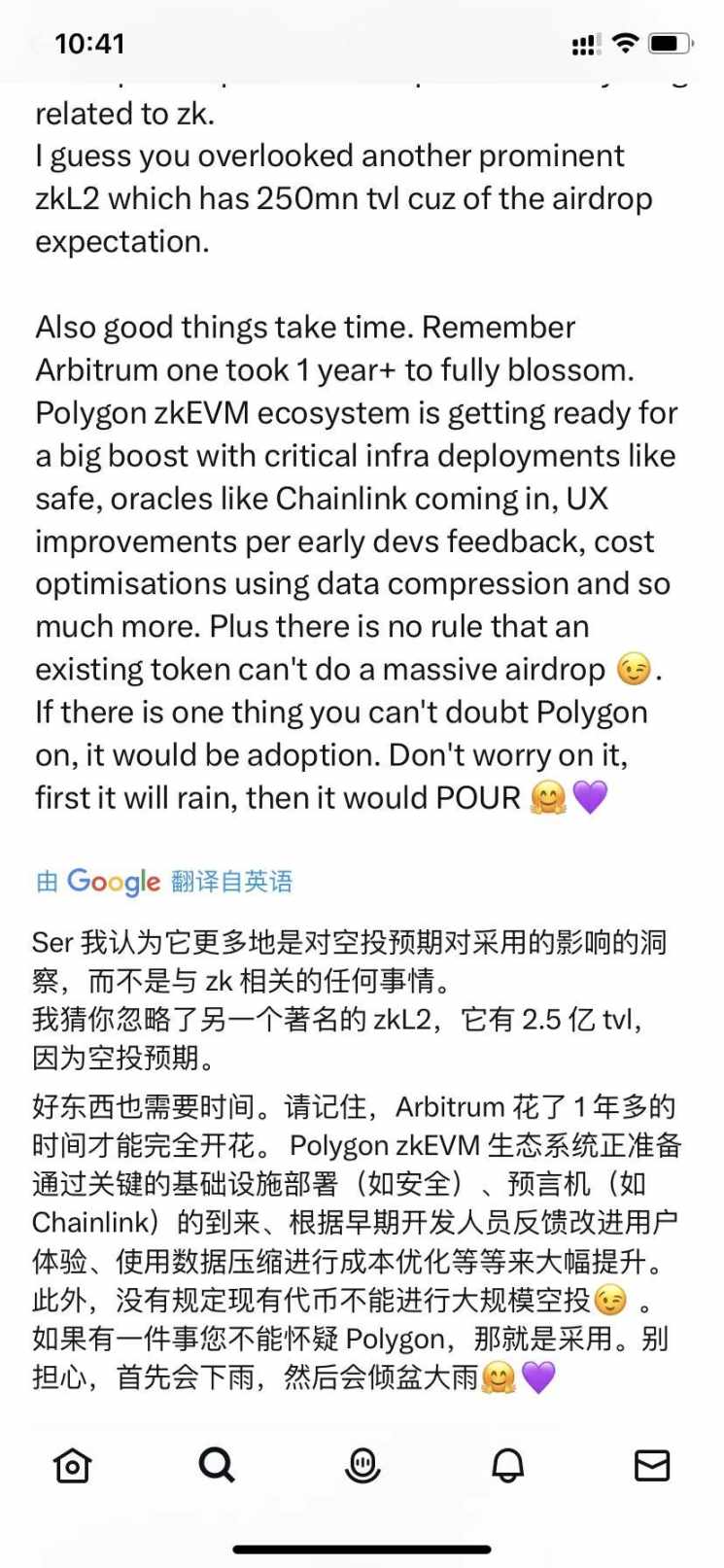Open the Messages envelope tab
Screen dimensions: 724x1568
point(652,1465)
